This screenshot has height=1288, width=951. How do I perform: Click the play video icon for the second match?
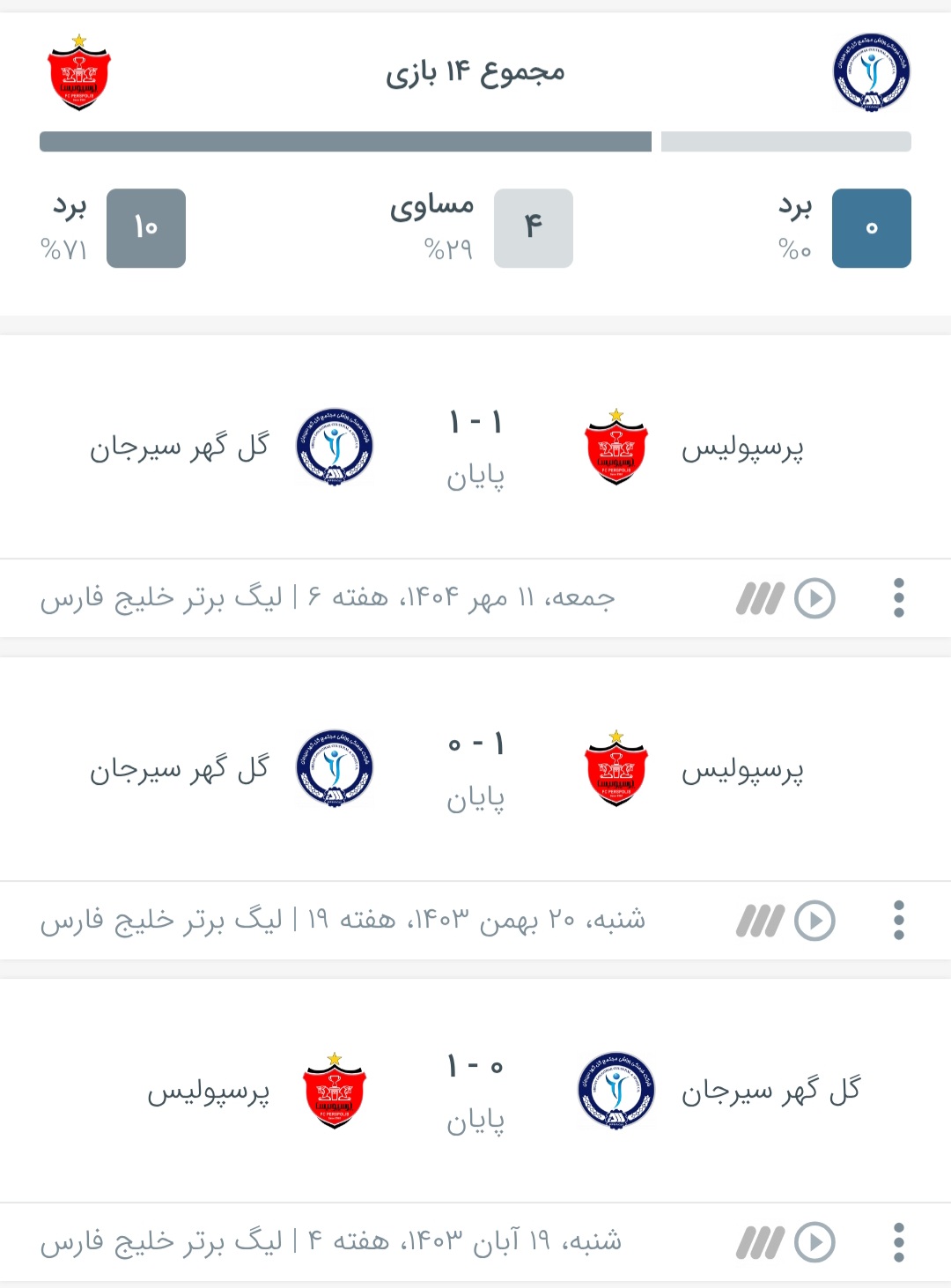pos(815,921)
